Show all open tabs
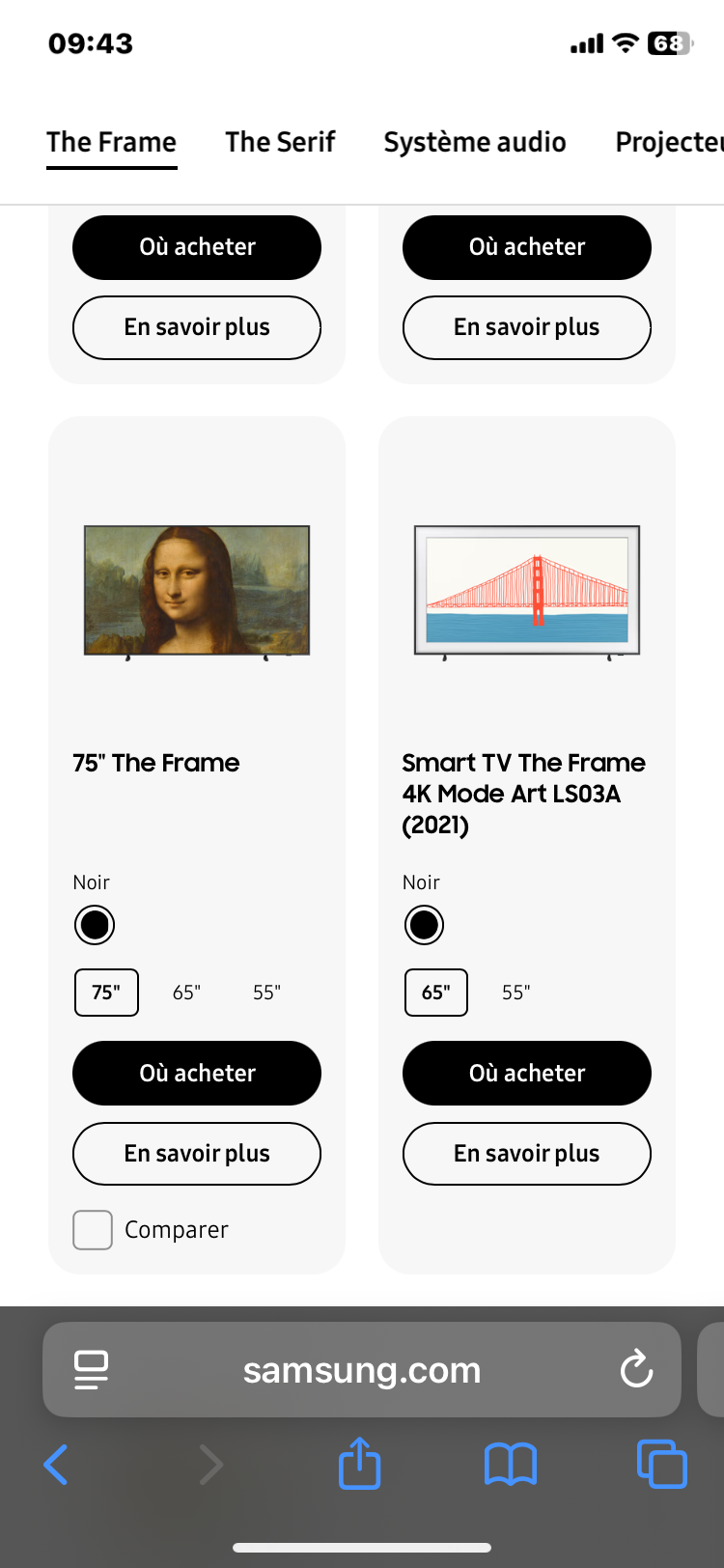 (x=661, y=1464)
